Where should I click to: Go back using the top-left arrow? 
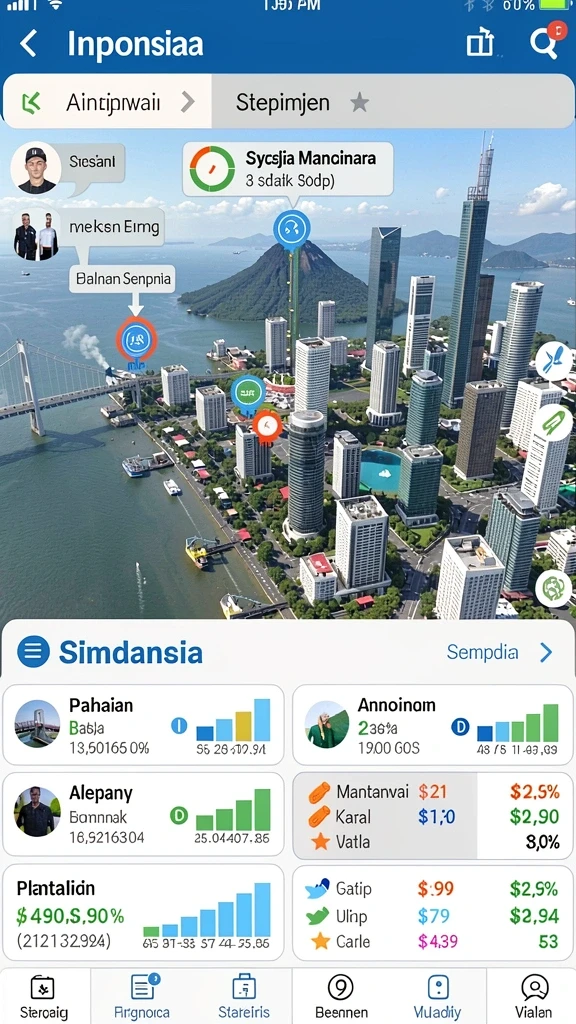tap(28, 44)
